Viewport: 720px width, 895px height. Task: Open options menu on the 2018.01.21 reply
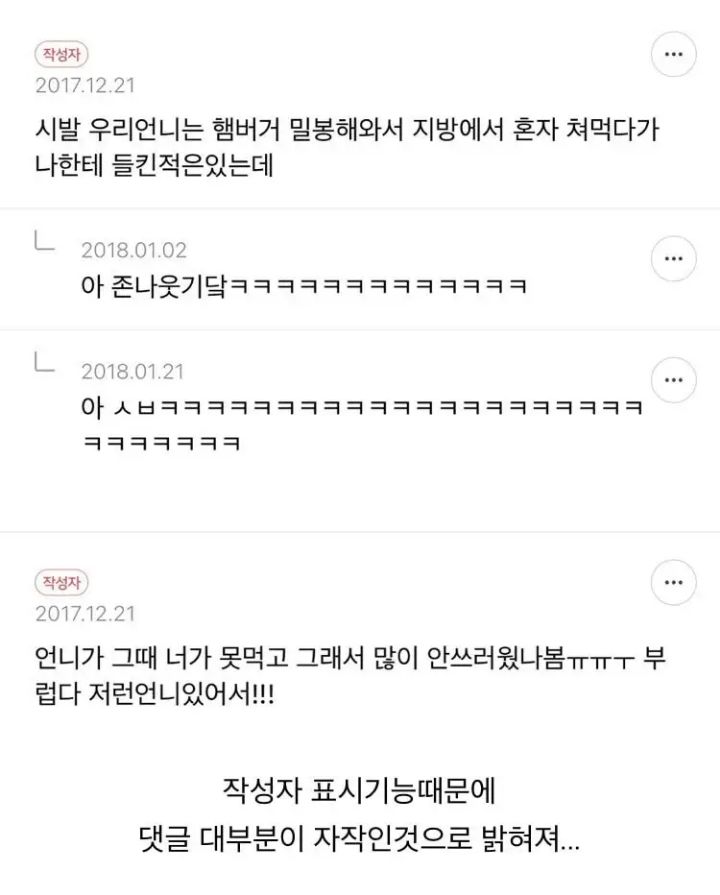click(673, 379)
